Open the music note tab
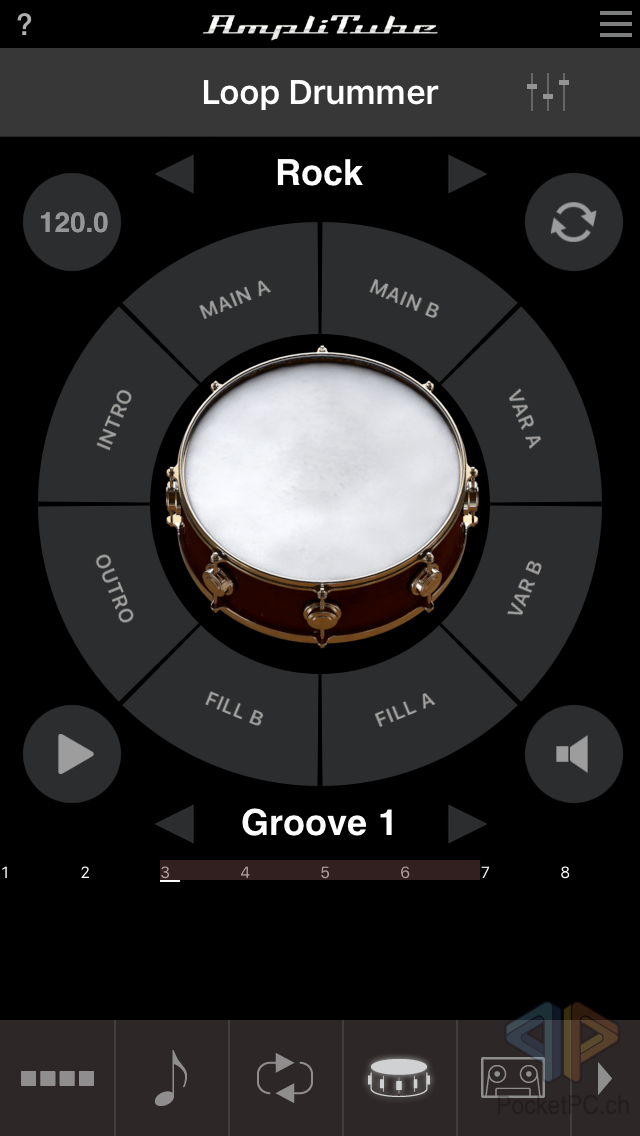 pos(171,1079)
